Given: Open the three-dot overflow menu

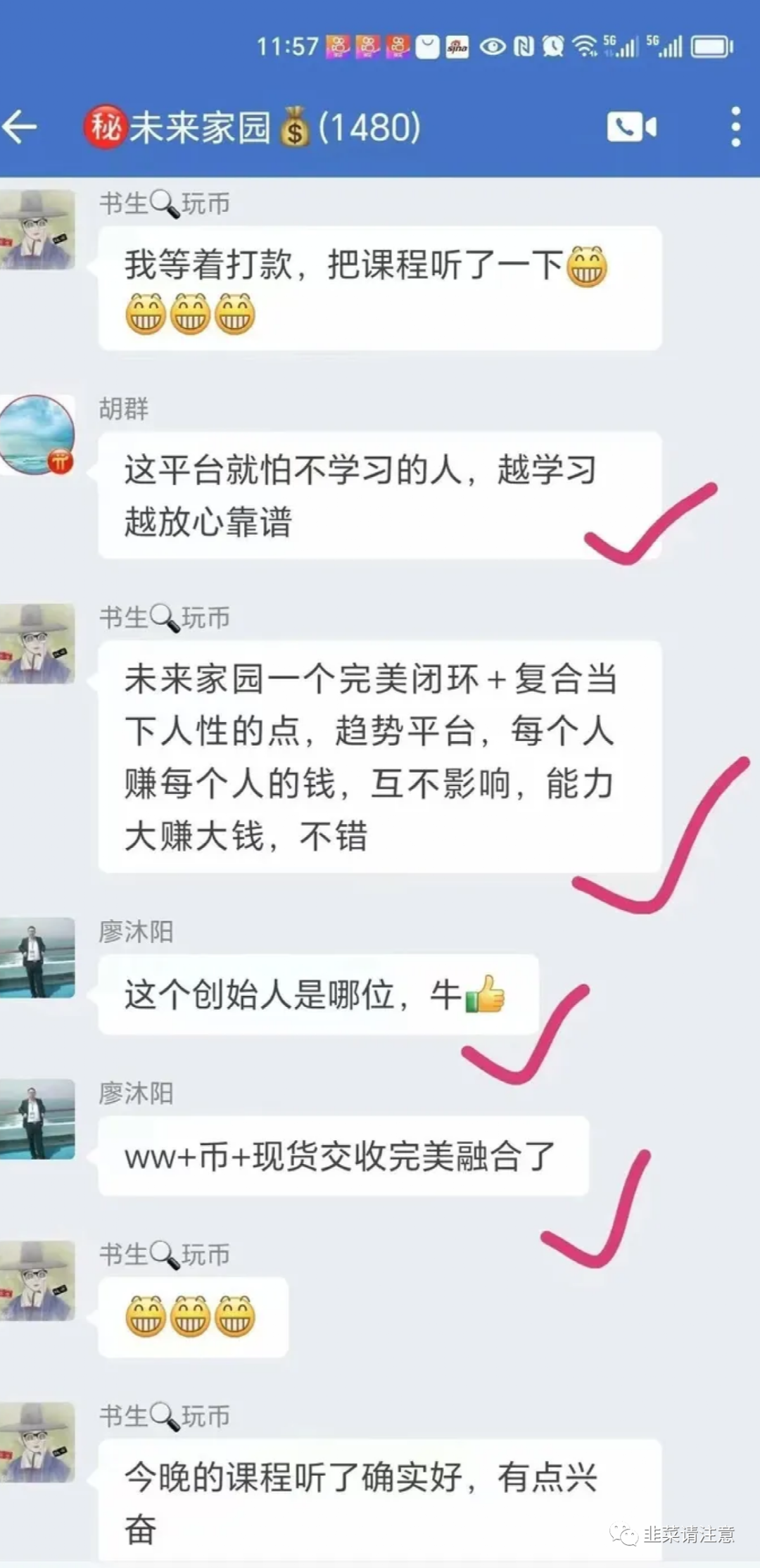Looking at the screenshot, I should click(x=735, y=127).
